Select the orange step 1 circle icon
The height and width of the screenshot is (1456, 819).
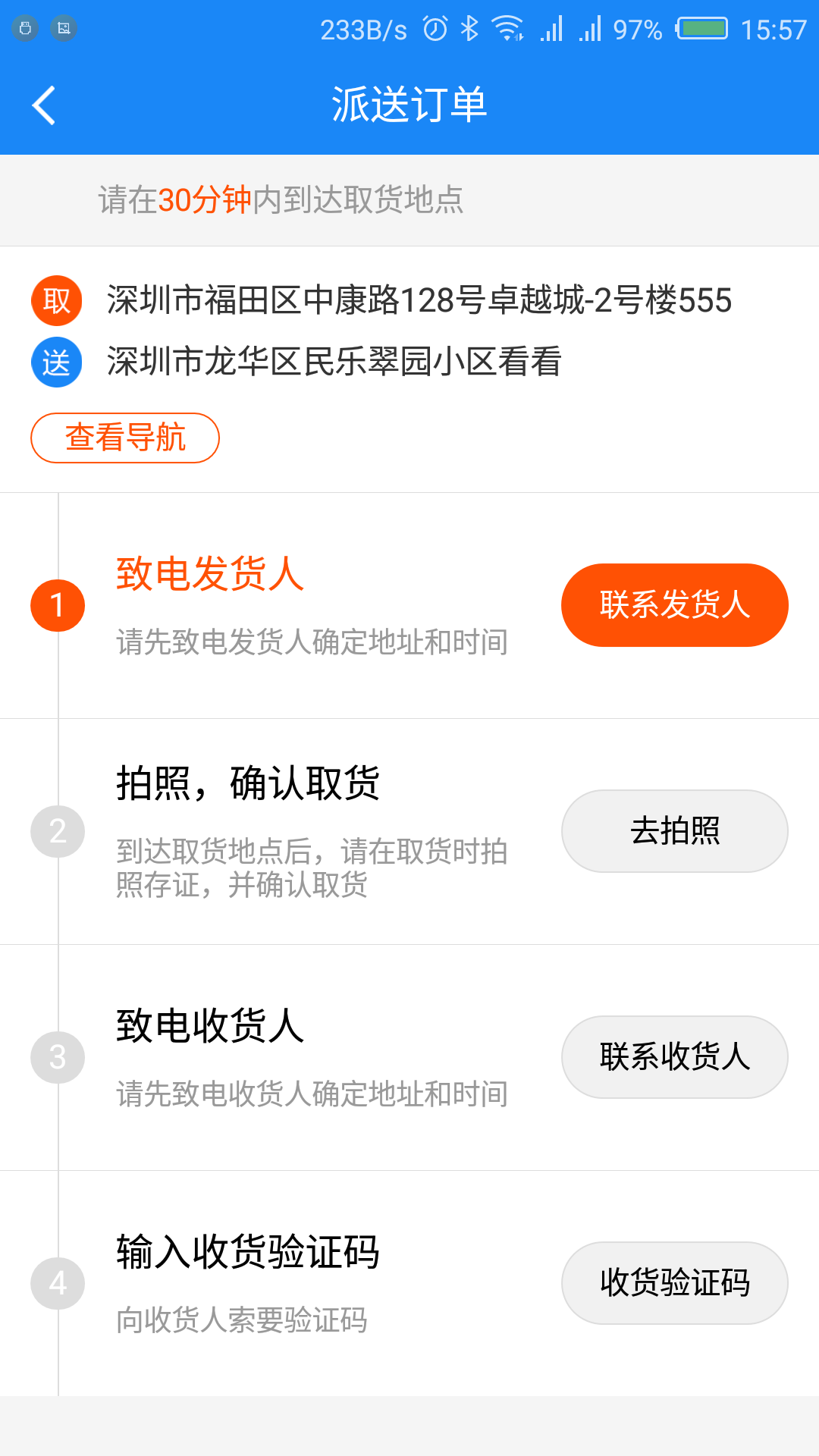pos(57,604)
